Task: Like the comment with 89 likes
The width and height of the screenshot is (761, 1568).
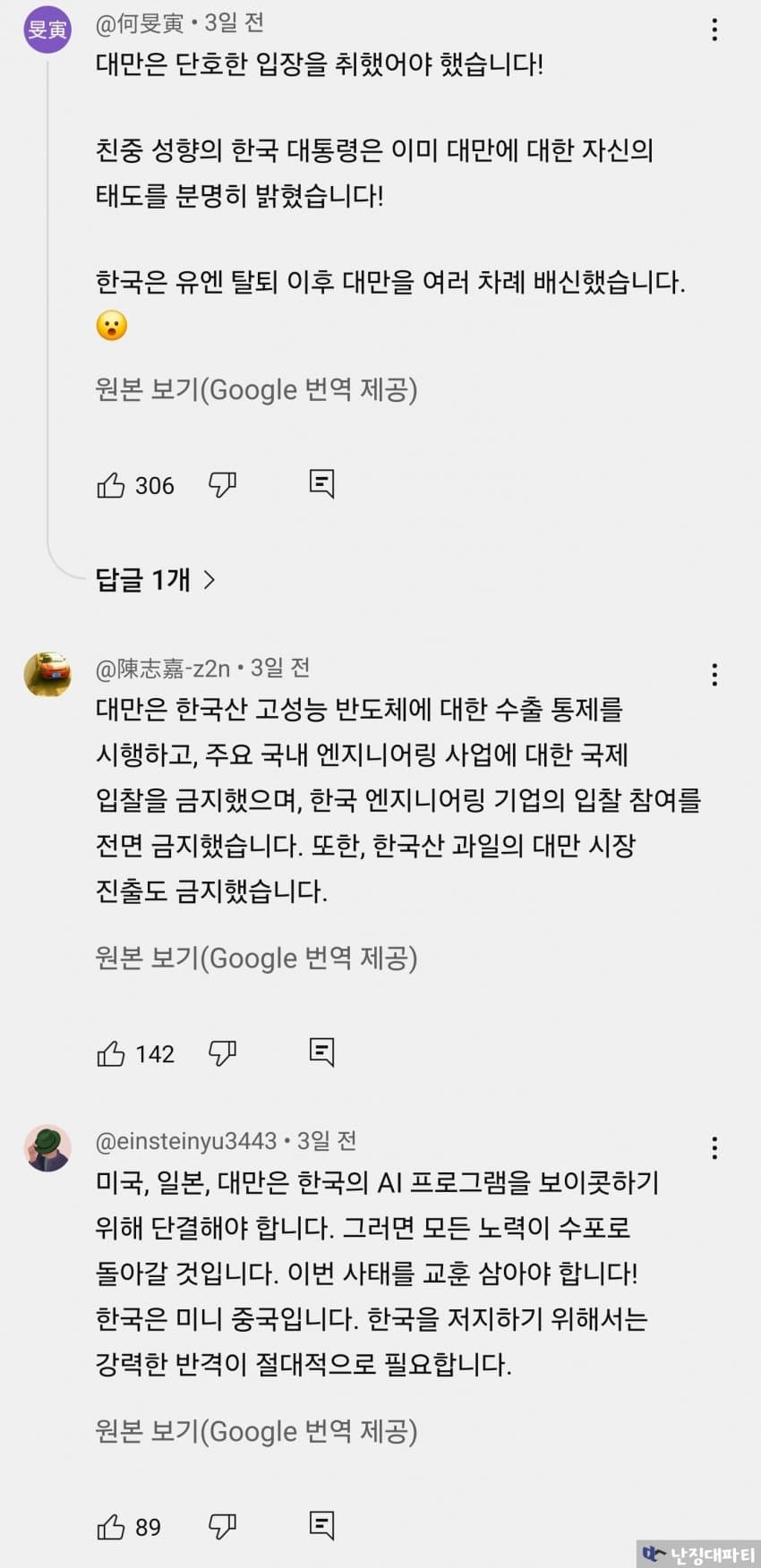Action: coord(111,1527)
